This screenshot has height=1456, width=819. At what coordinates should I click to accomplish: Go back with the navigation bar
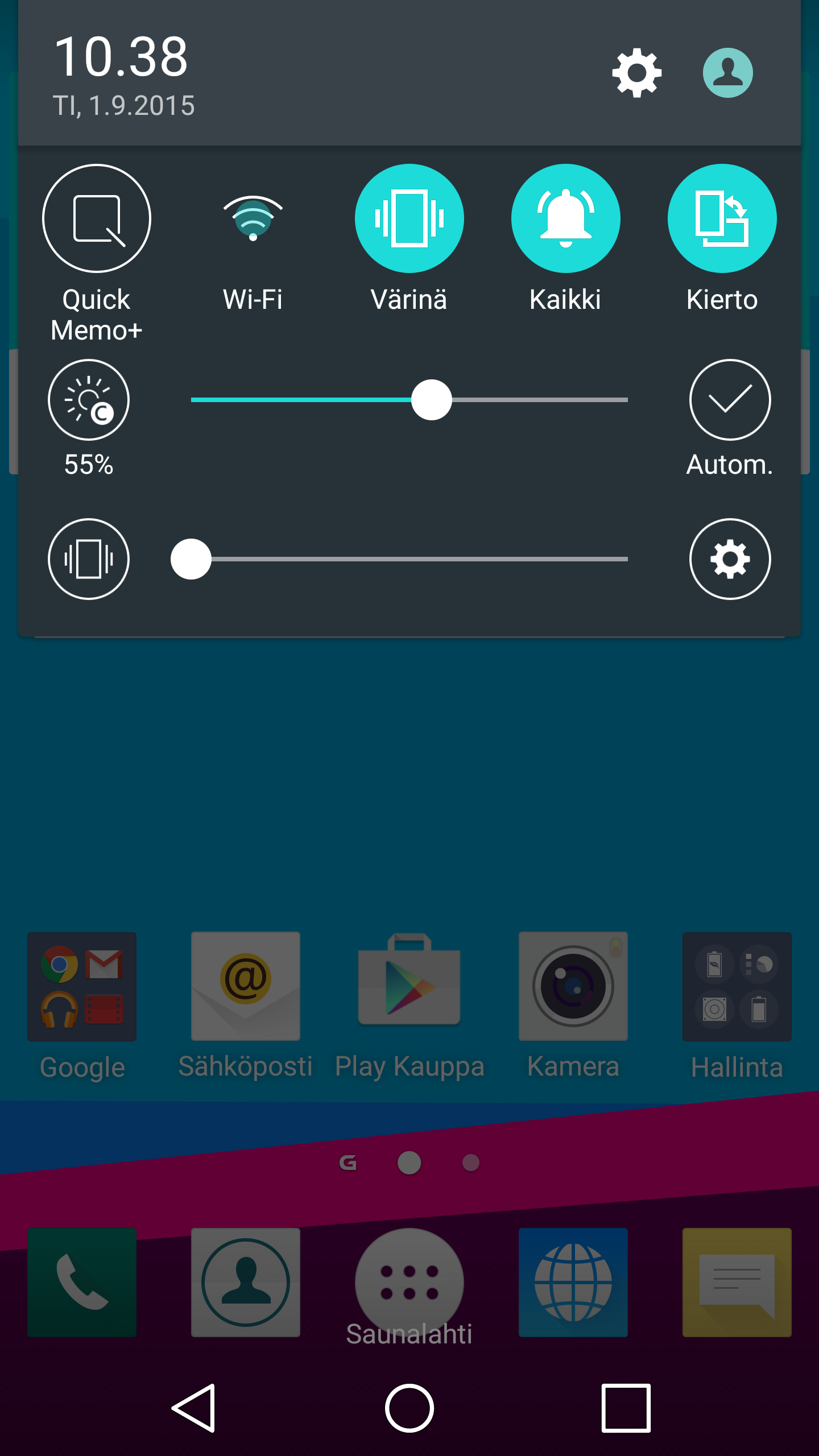tap(194, 1408)
